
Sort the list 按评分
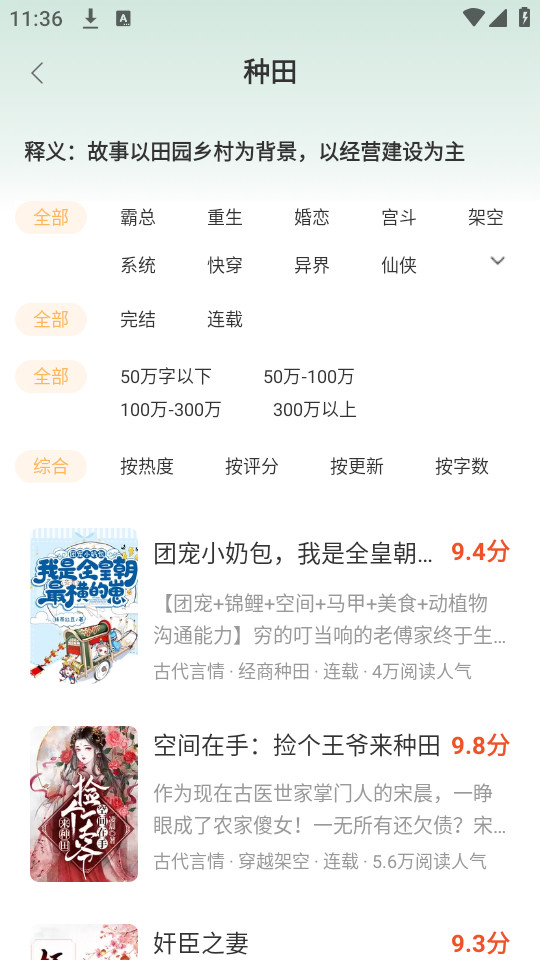(252, 467)
